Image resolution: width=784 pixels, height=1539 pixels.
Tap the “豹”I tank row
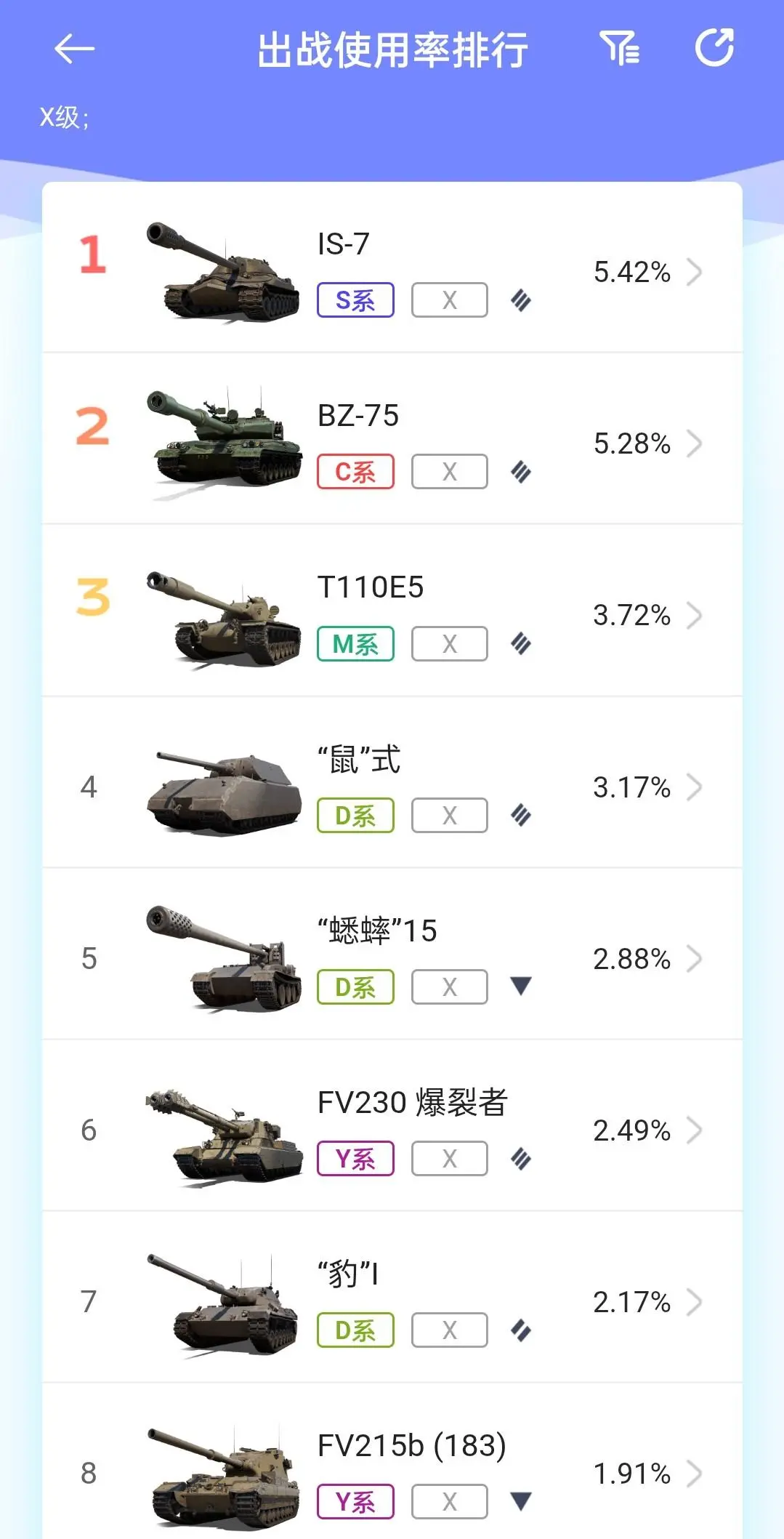[392, 1300]
